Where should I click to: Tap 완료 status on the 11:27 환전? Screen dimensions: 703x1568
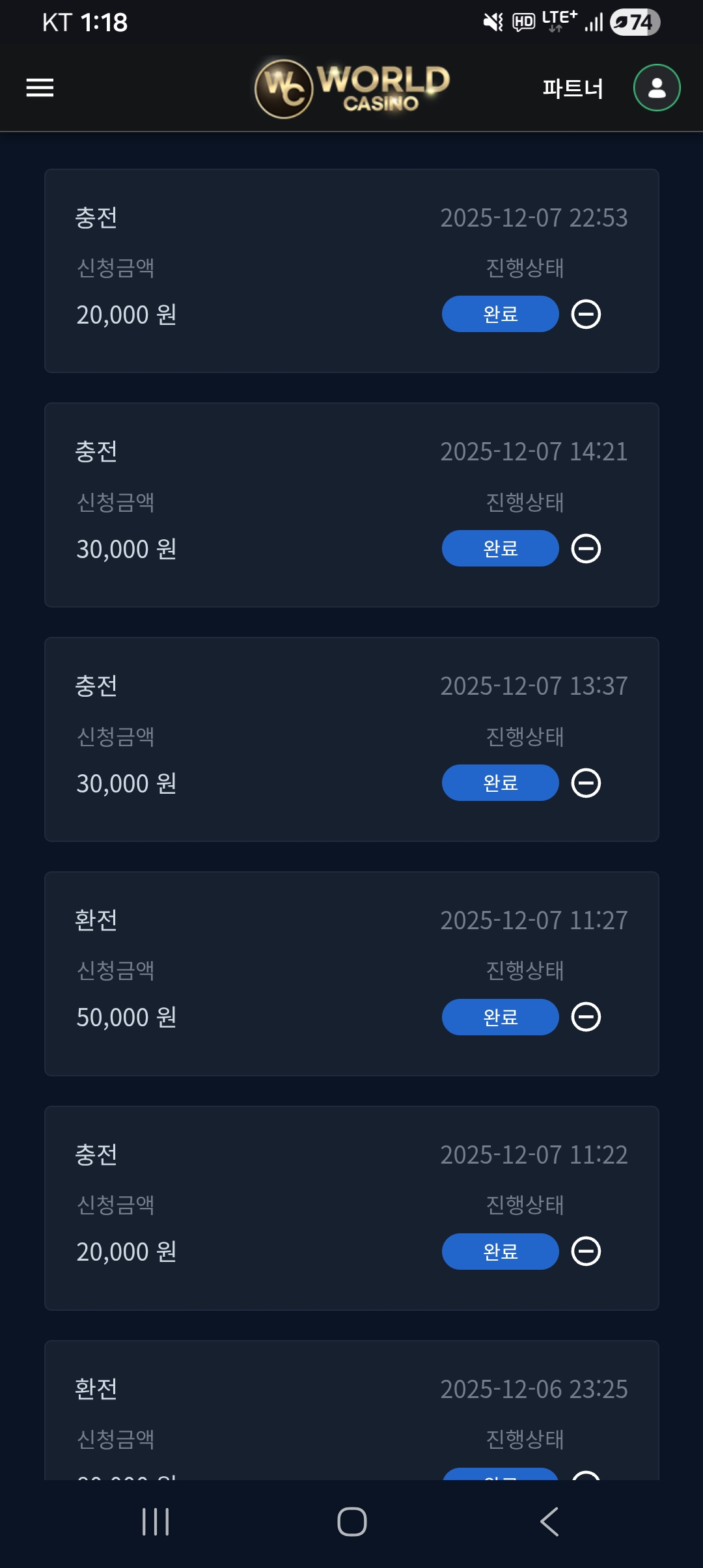tap(500, 1017)
